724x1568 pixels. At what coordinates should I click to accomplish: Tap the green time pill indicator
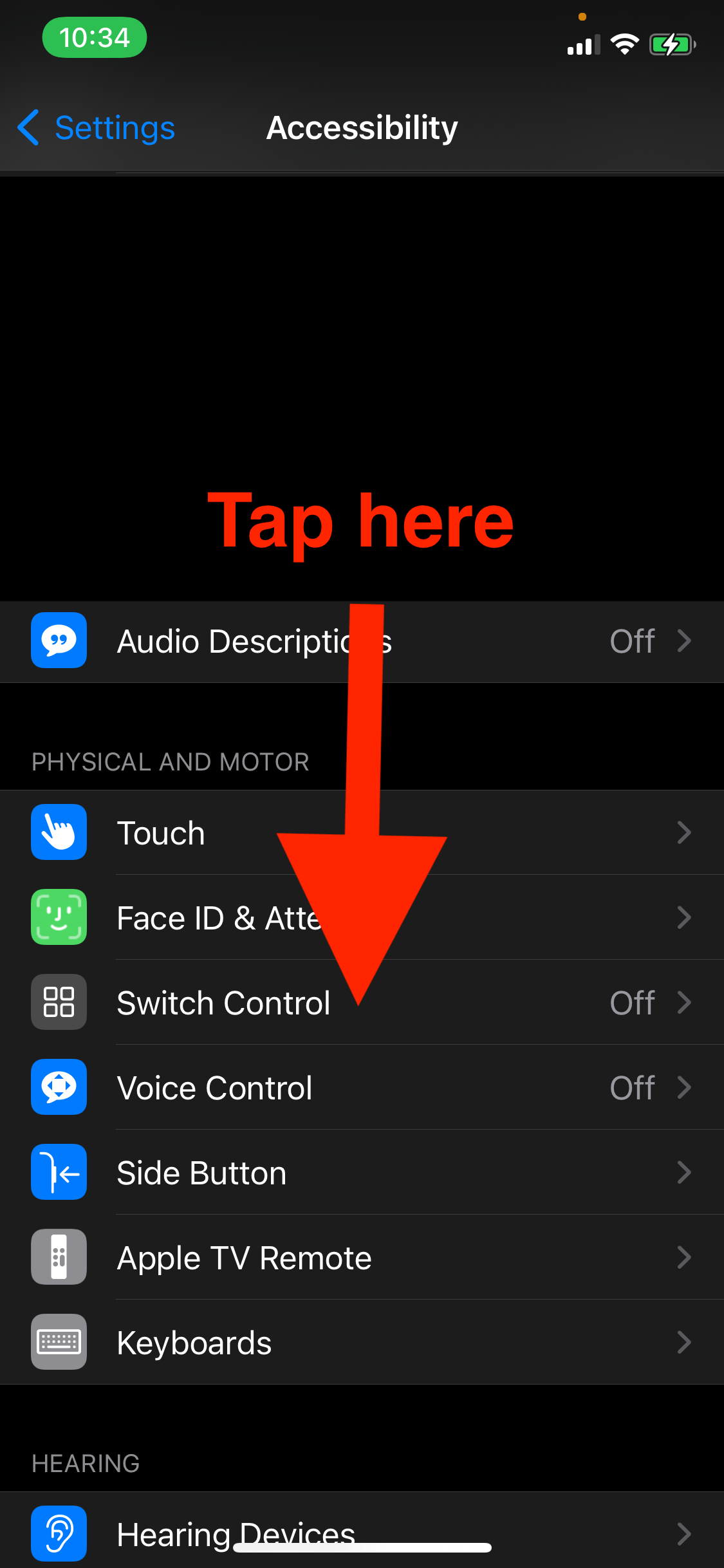pyautogui.click(x=94, y=37)
